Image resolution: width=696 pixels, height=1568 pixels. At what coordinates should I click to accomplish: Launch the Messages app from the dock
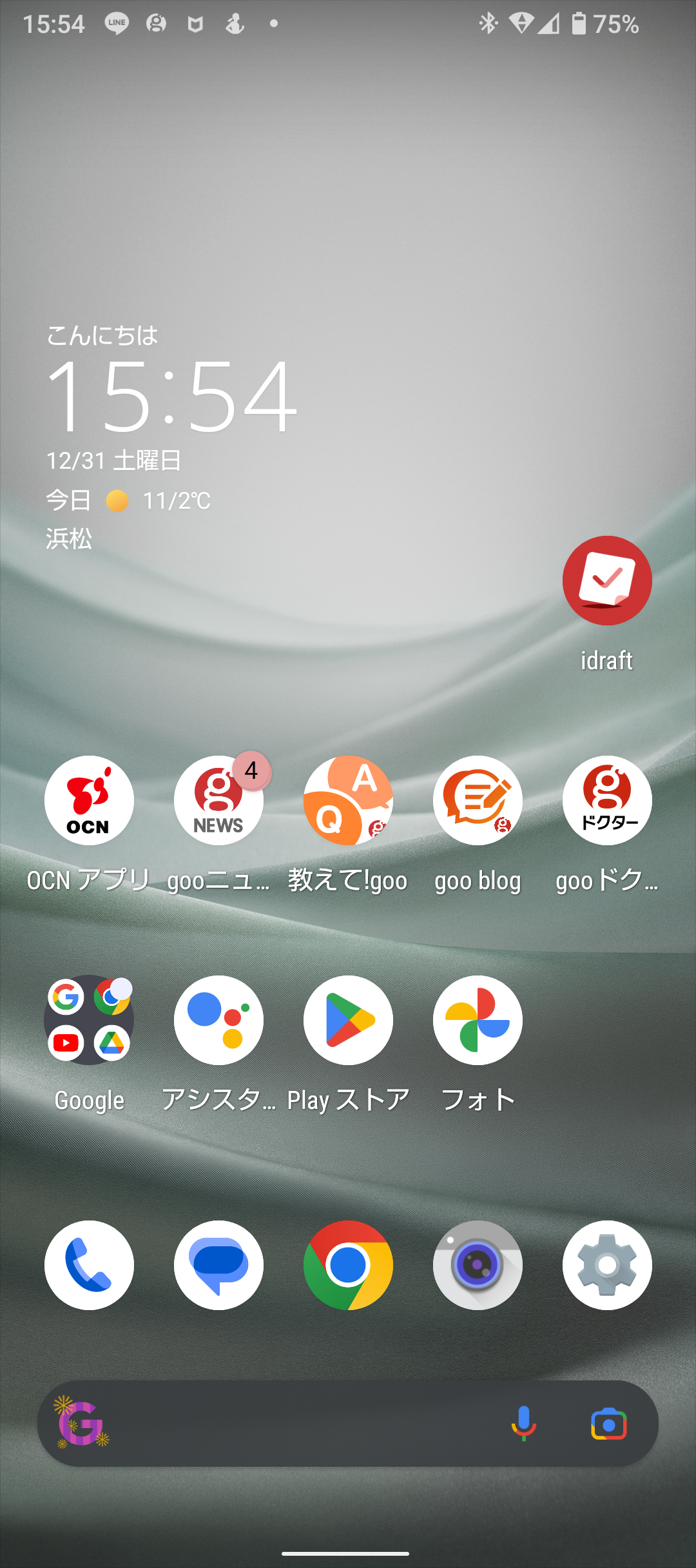coord(218,1265)
